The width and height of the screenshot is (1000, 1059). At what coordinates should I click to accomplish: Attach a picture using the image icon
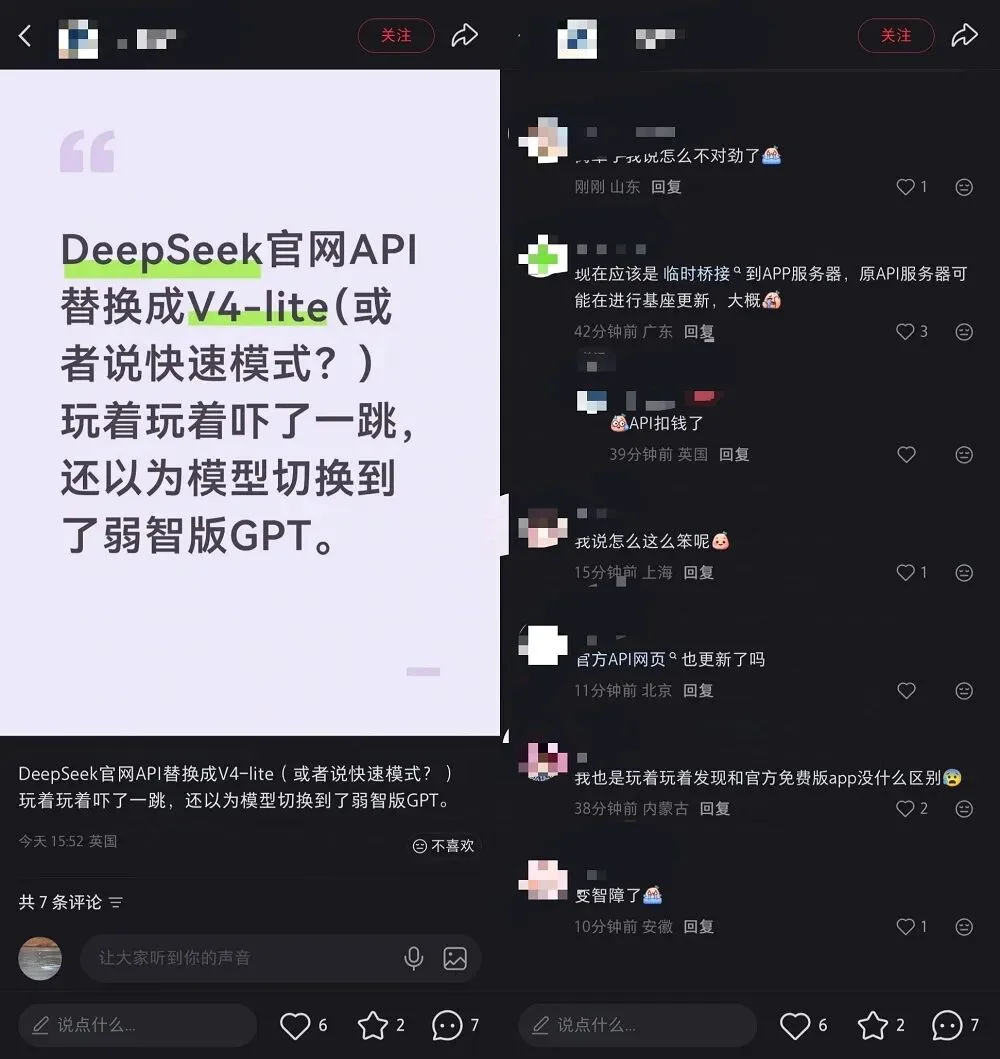[x=456, y=958]
